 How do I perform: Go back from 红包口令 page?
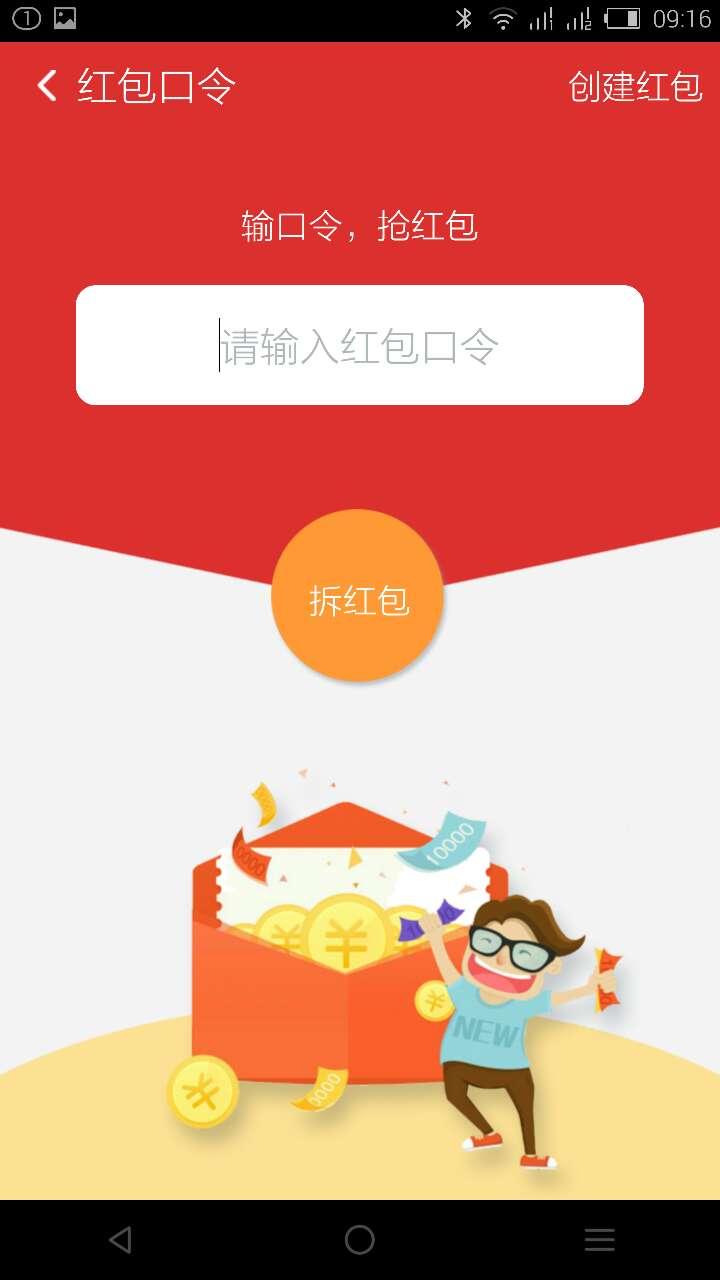point(47,86)
